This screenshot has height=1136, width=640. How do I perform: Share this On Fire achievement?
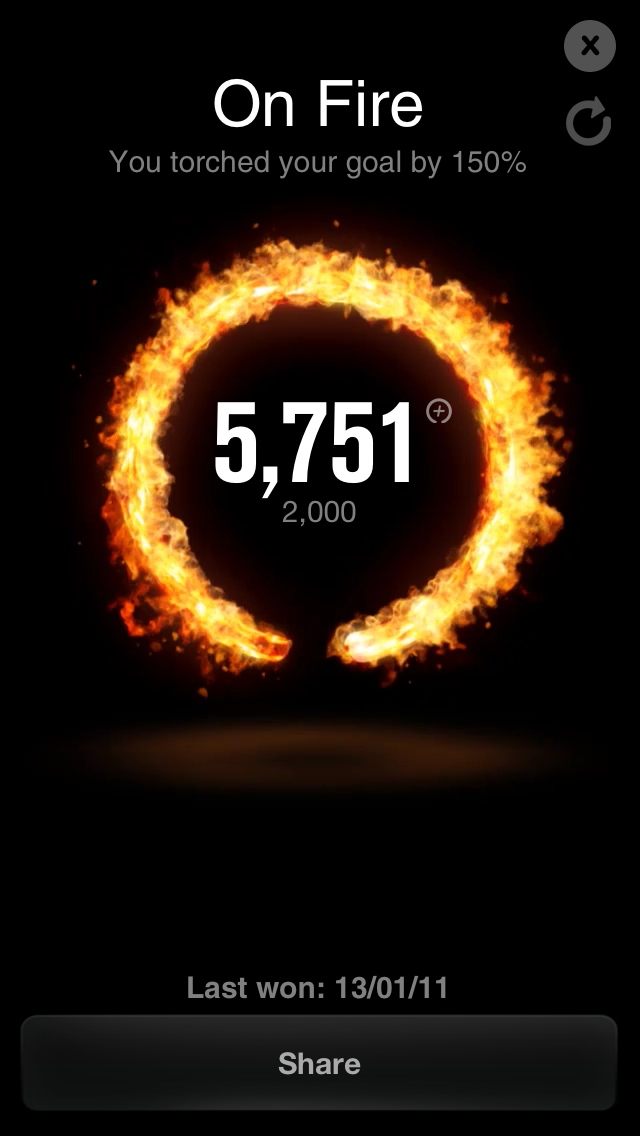point(319,1064)
